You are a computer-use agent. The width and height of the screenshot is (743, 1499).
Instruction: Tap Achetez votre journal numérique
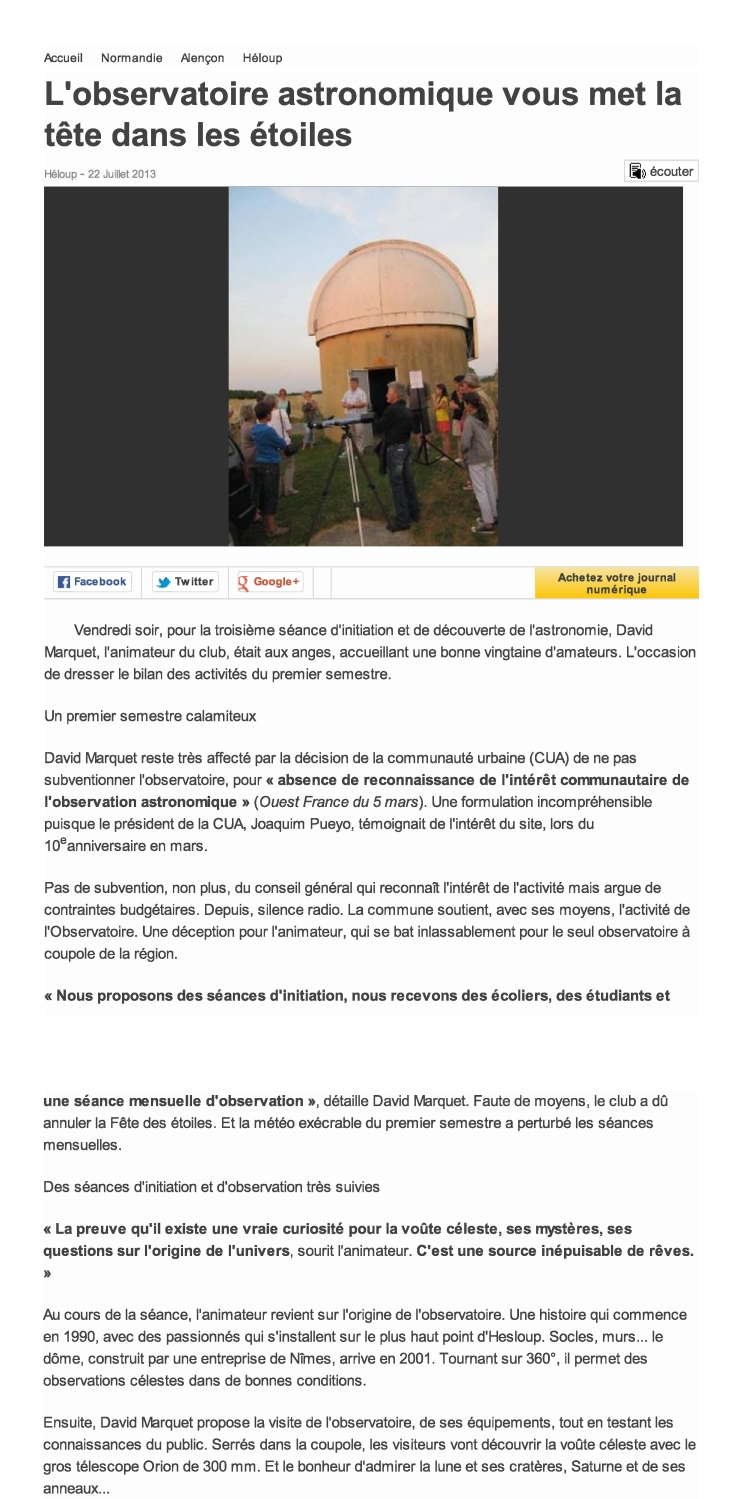[616, 583]
